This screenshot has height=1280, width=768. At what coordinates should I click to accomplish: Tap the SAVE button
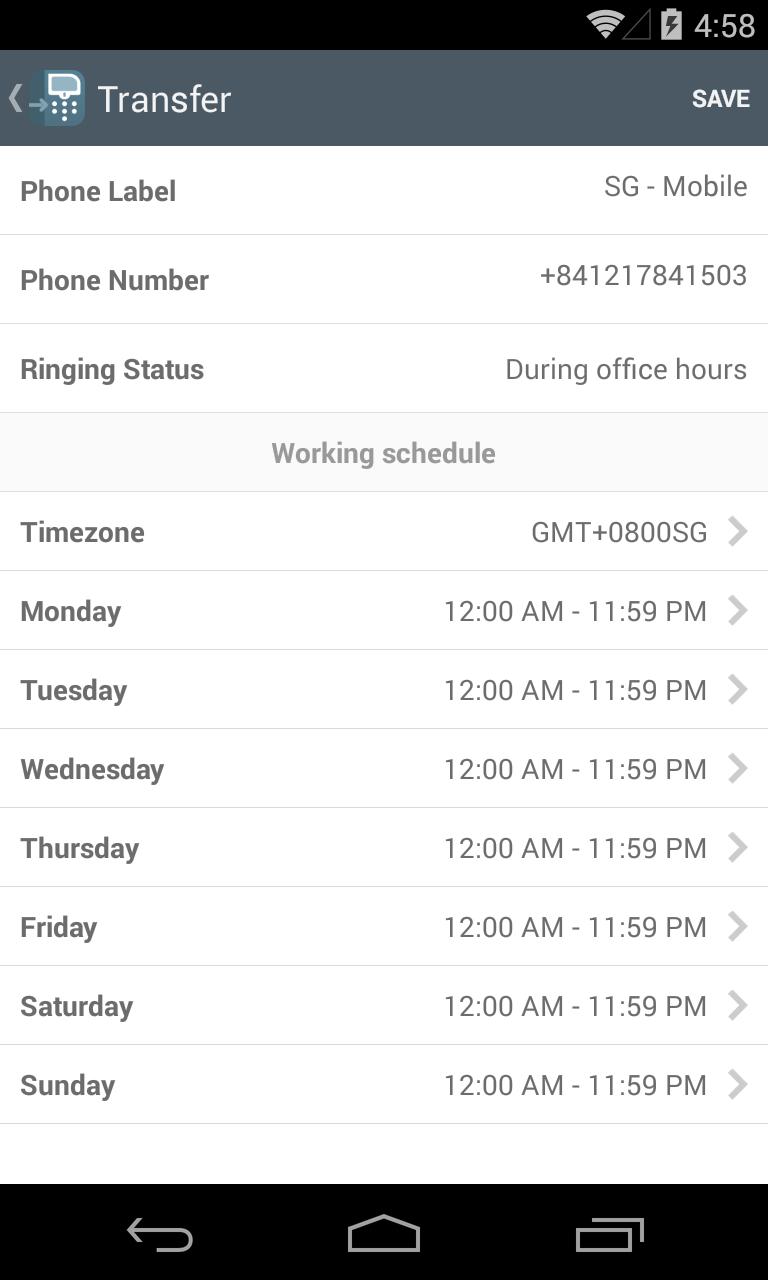click(x=720, y=98)
